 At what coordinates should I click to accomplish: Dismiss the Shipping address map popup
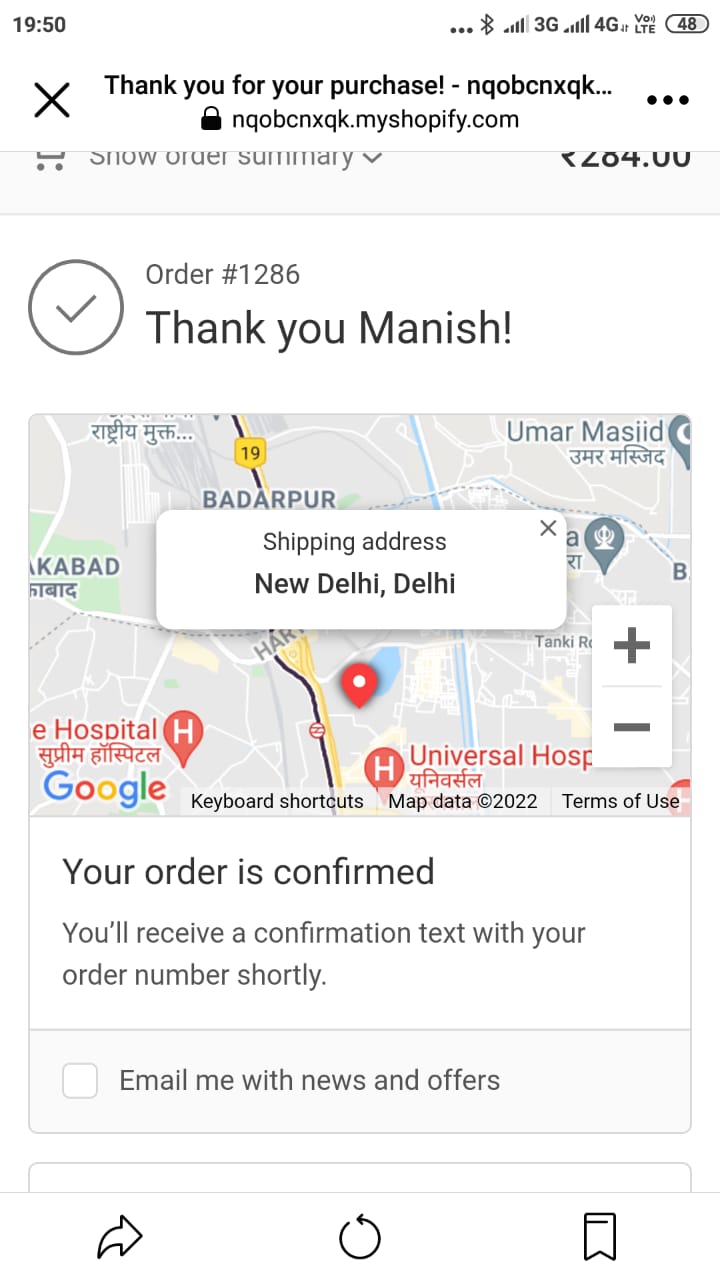[x=547, y=528]
